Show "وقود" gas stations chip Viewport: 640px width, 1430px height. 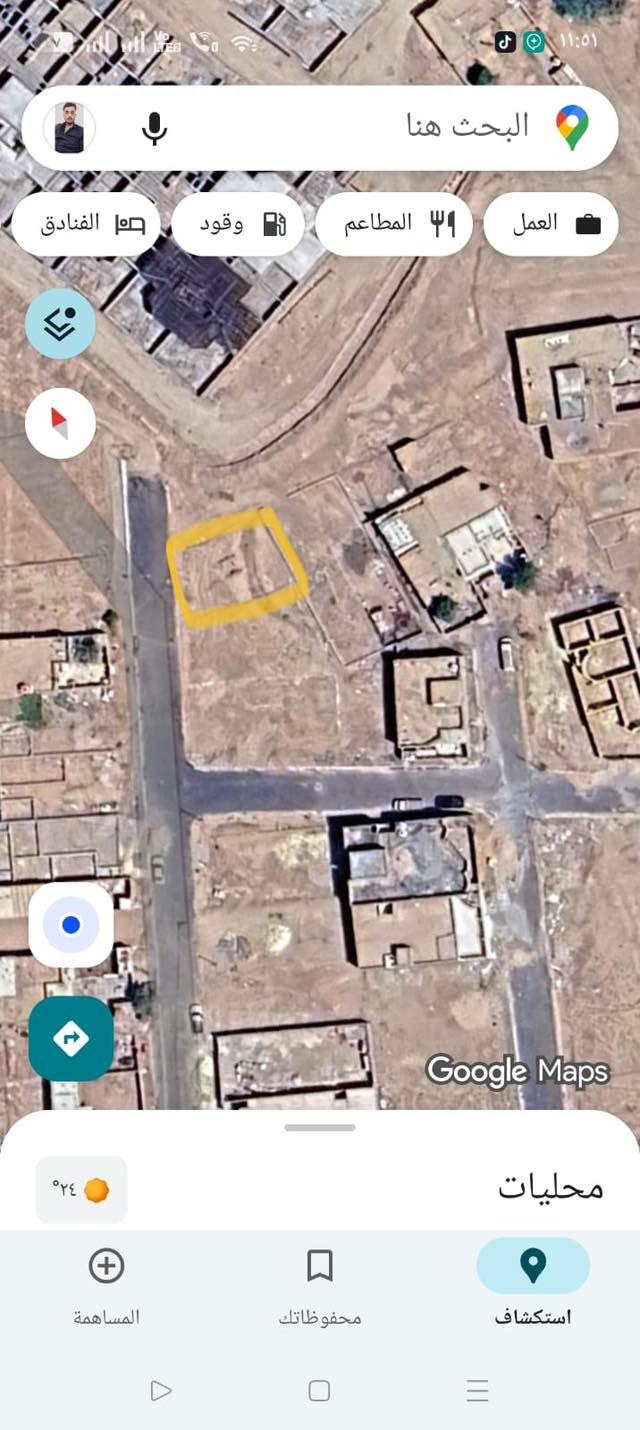click(238, 224)
